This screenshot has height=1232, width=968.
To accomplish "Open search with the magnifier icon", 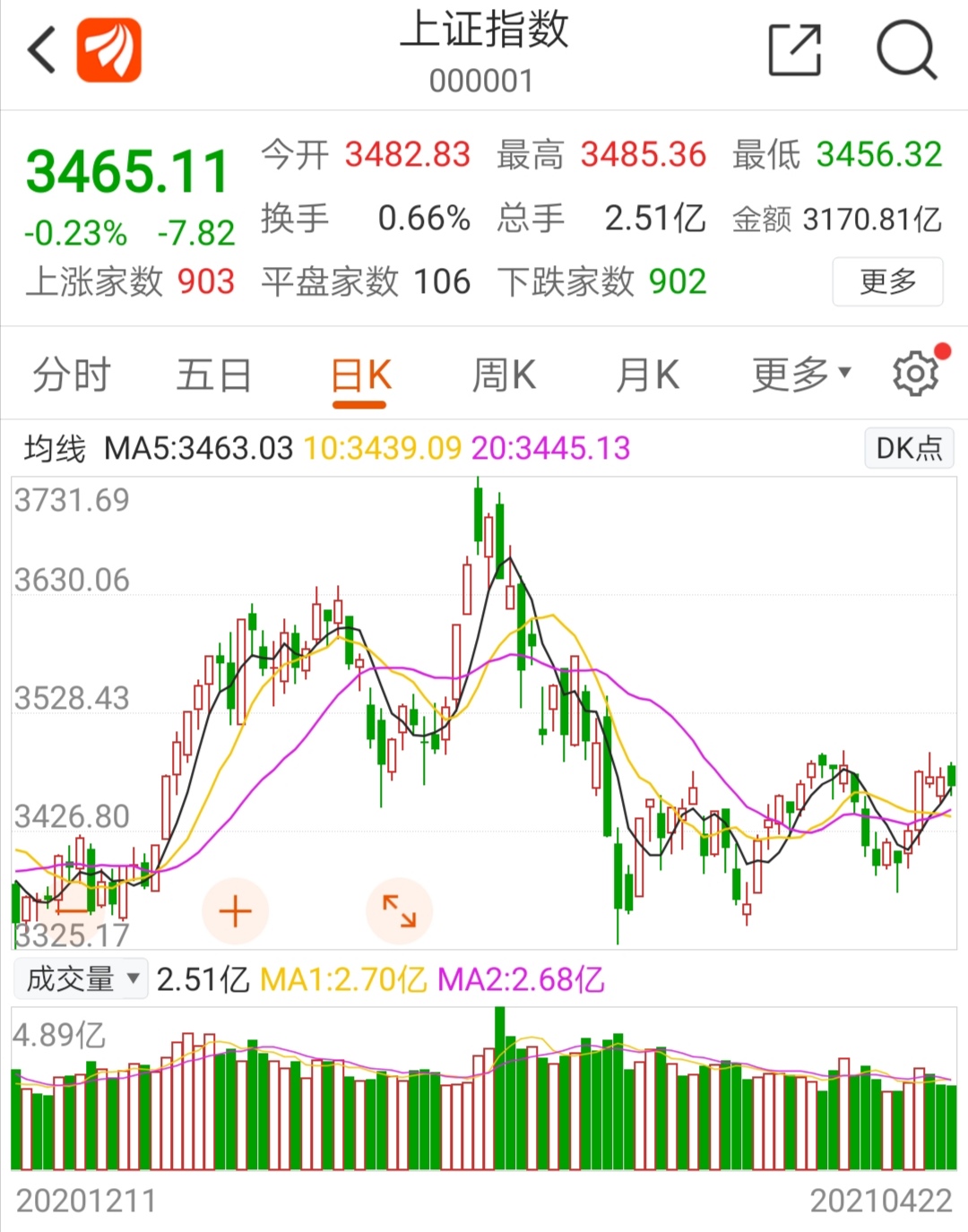I will (905, 49).
